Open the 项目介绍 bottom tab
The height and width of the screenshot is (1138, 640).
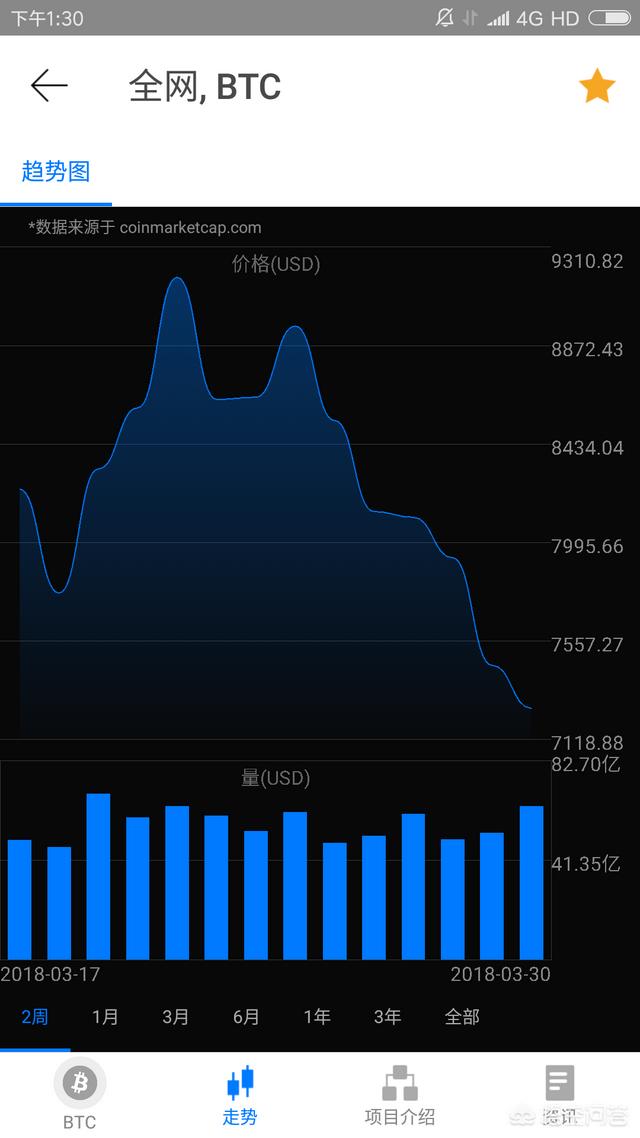[x=400, y=1095]
